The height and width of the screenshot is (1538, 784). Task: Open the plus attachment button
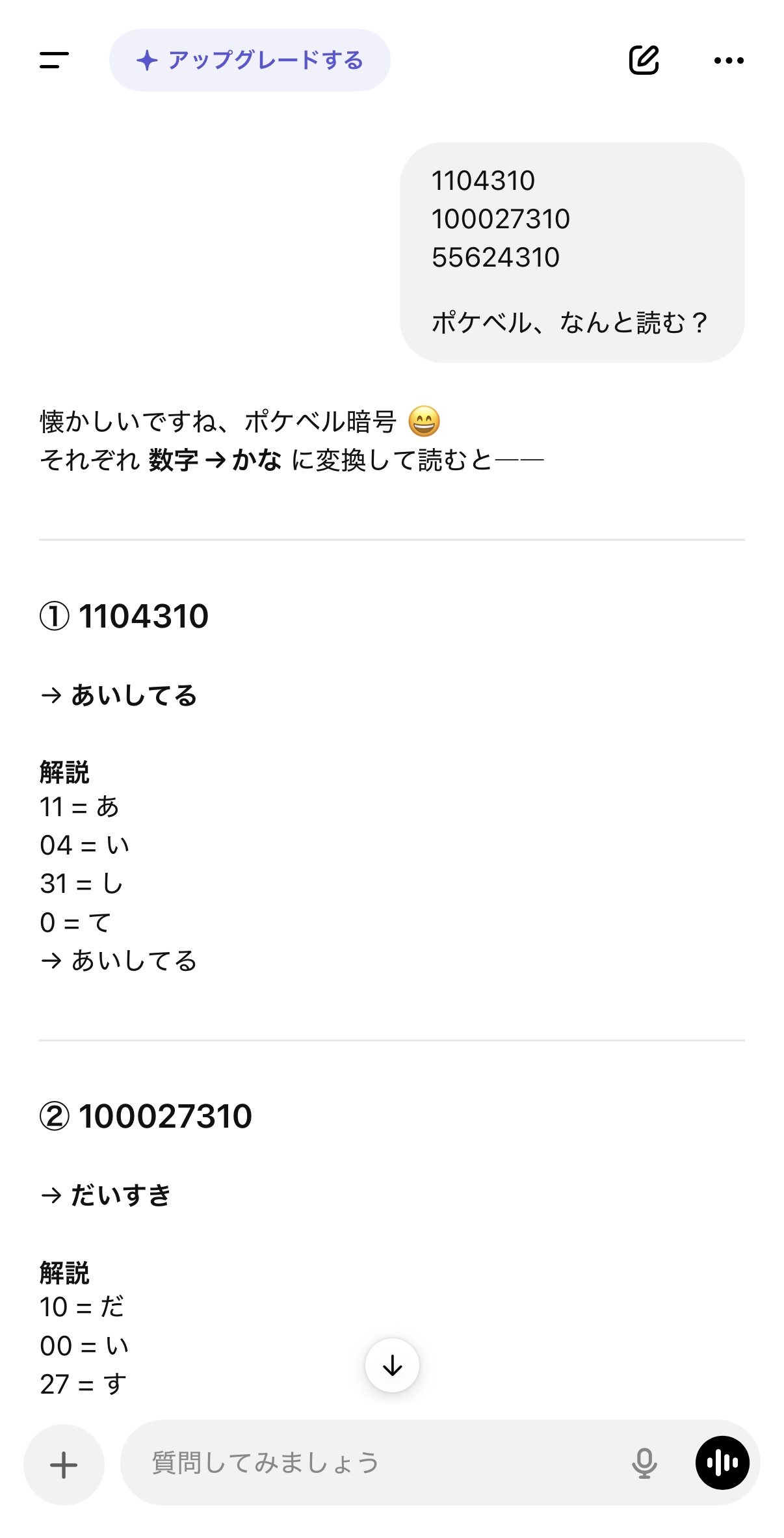64,1465
